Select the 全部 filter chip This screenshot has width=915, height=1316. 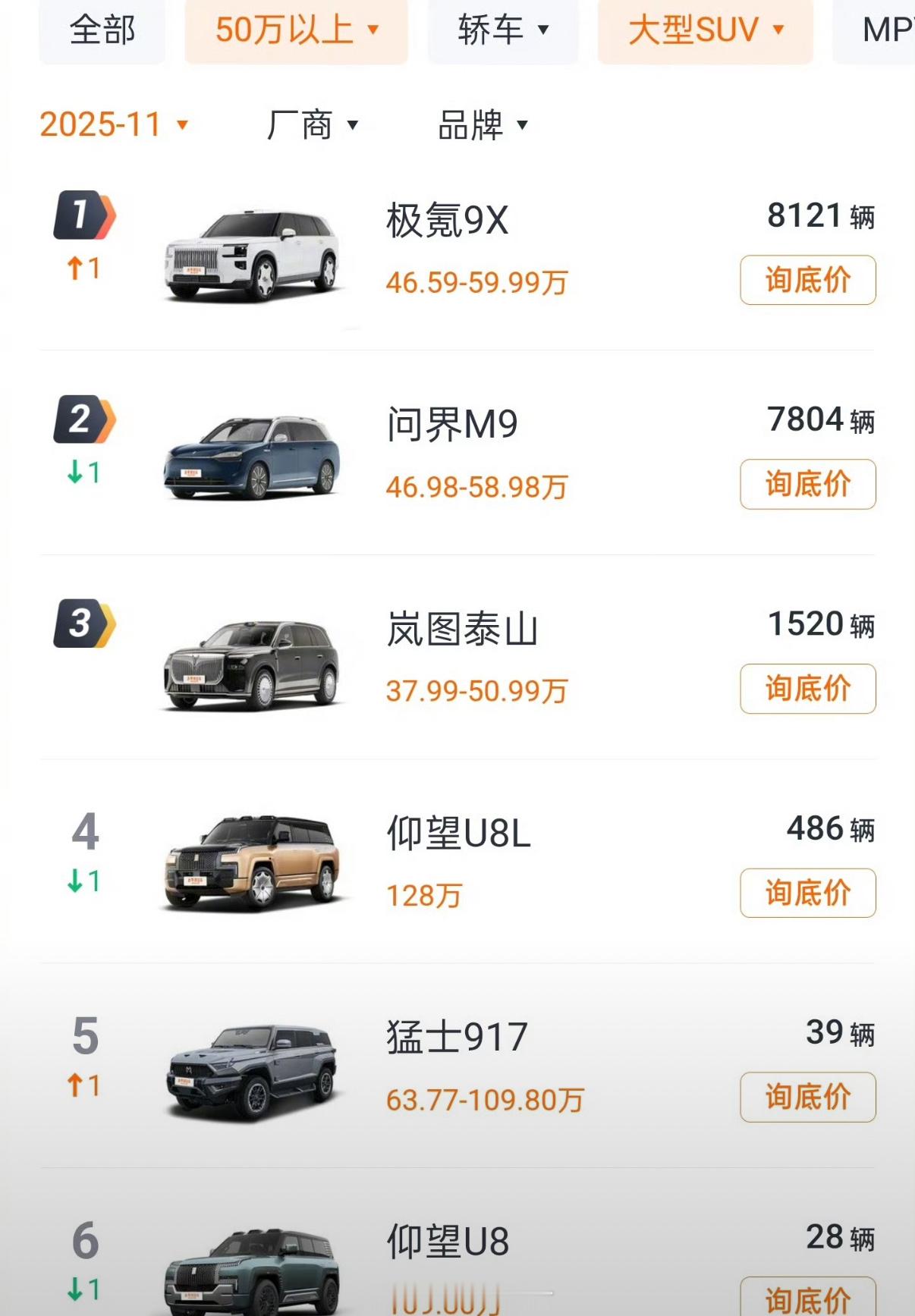102,31
